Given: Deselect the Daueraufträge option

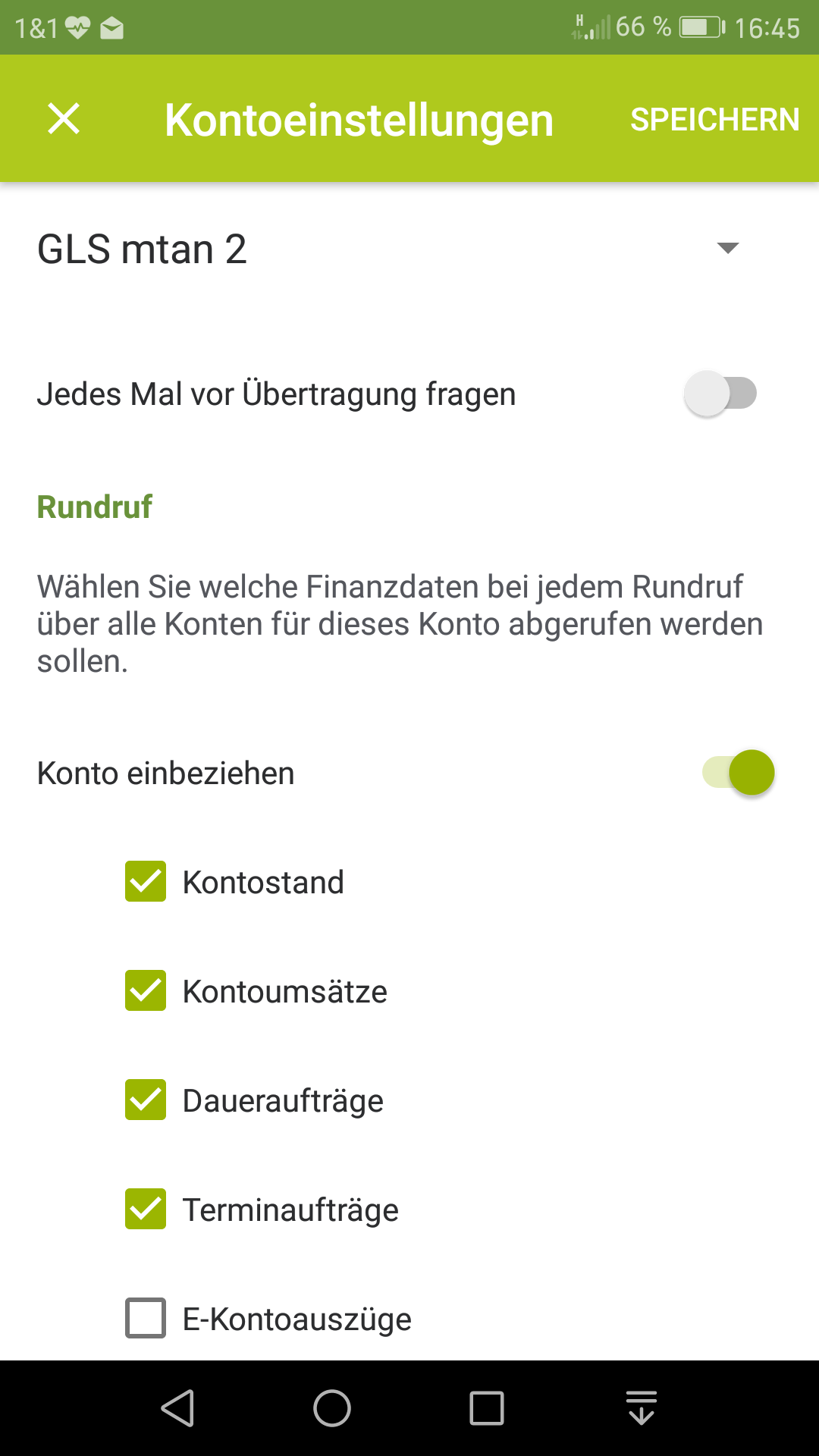Looking at the screenshot, I should [x=146, y=1100].
